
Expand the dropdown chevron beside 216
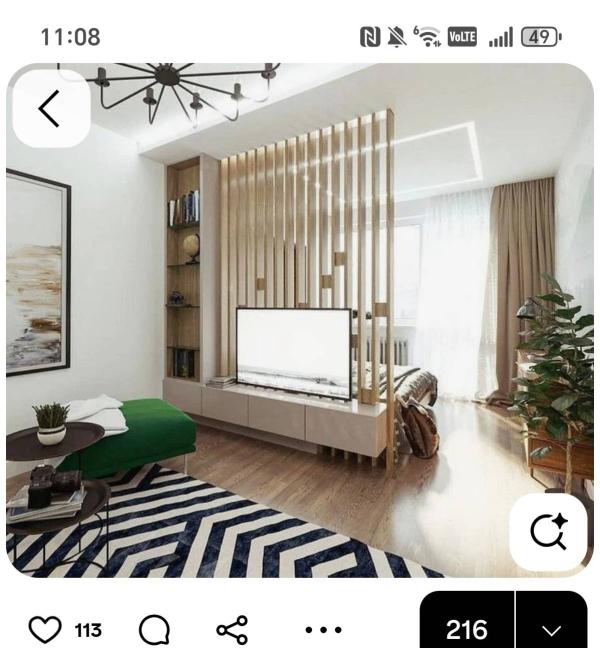[x=552, y=620]
